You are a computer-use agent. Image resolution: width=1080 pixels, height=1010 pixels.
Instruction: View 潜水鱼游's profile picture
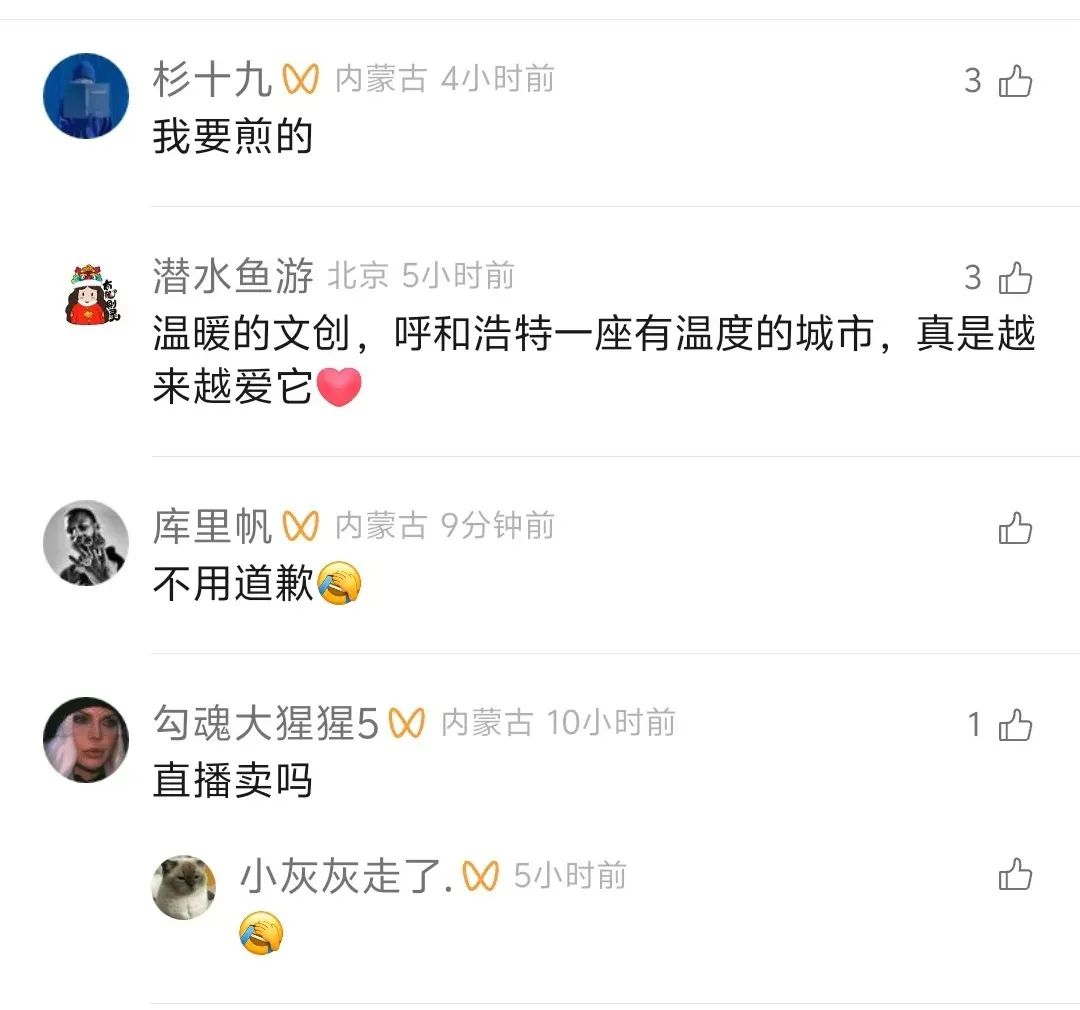click(x=86, y=294)
